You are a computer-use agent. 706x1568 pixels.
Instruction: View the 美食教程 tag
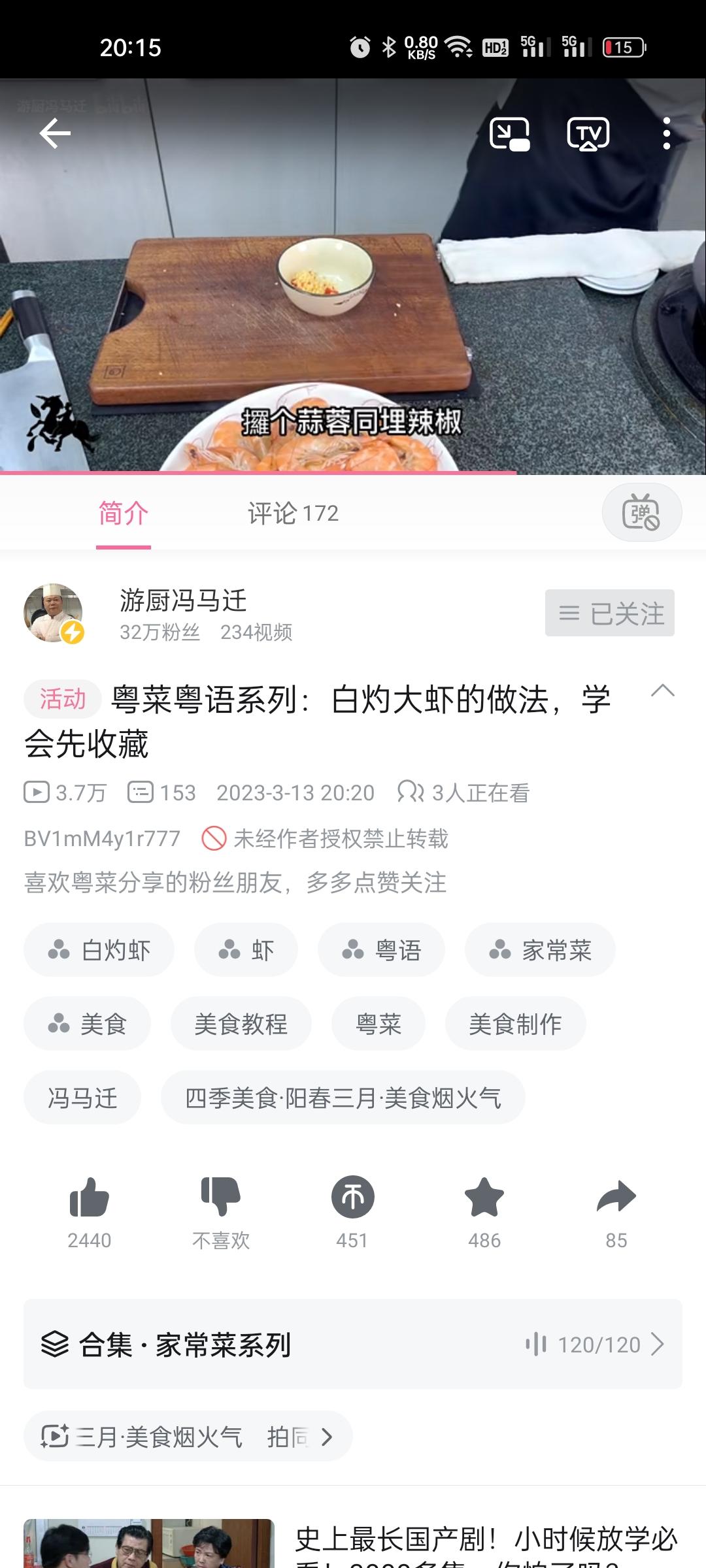241,1024
